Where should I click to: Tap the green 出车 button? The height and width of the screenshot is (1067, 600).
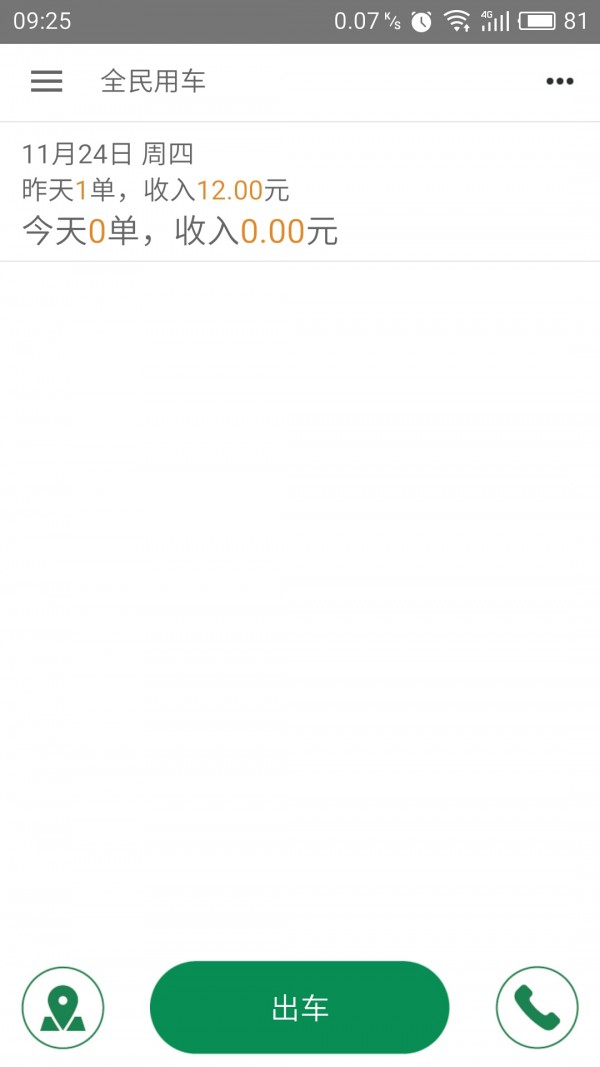pos(299,1007)
